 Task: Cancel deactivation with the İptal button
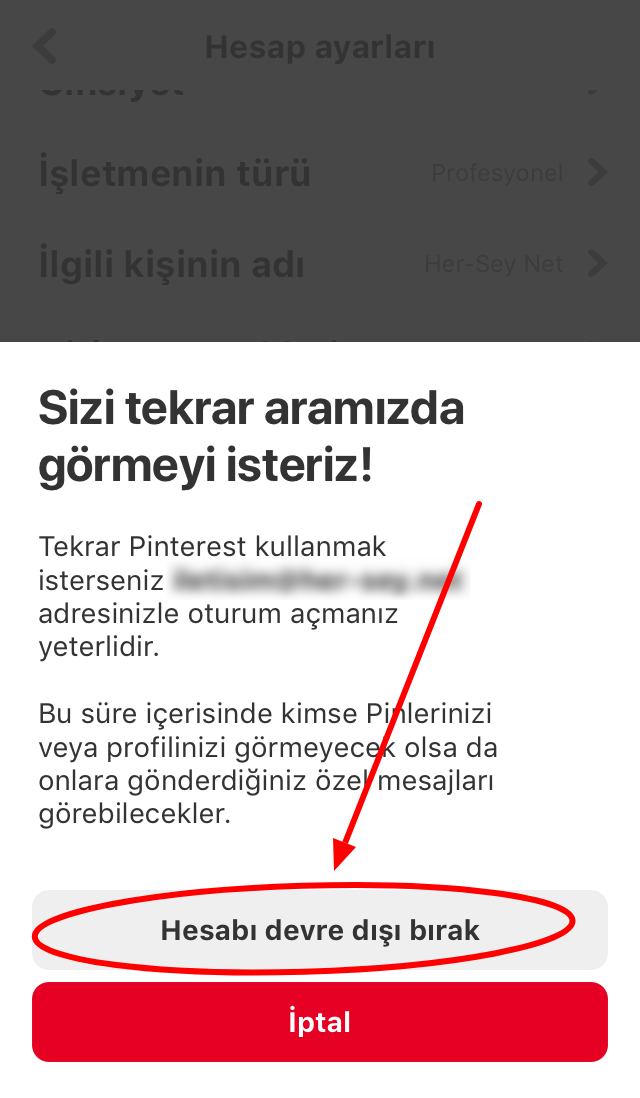(320, 1022)
